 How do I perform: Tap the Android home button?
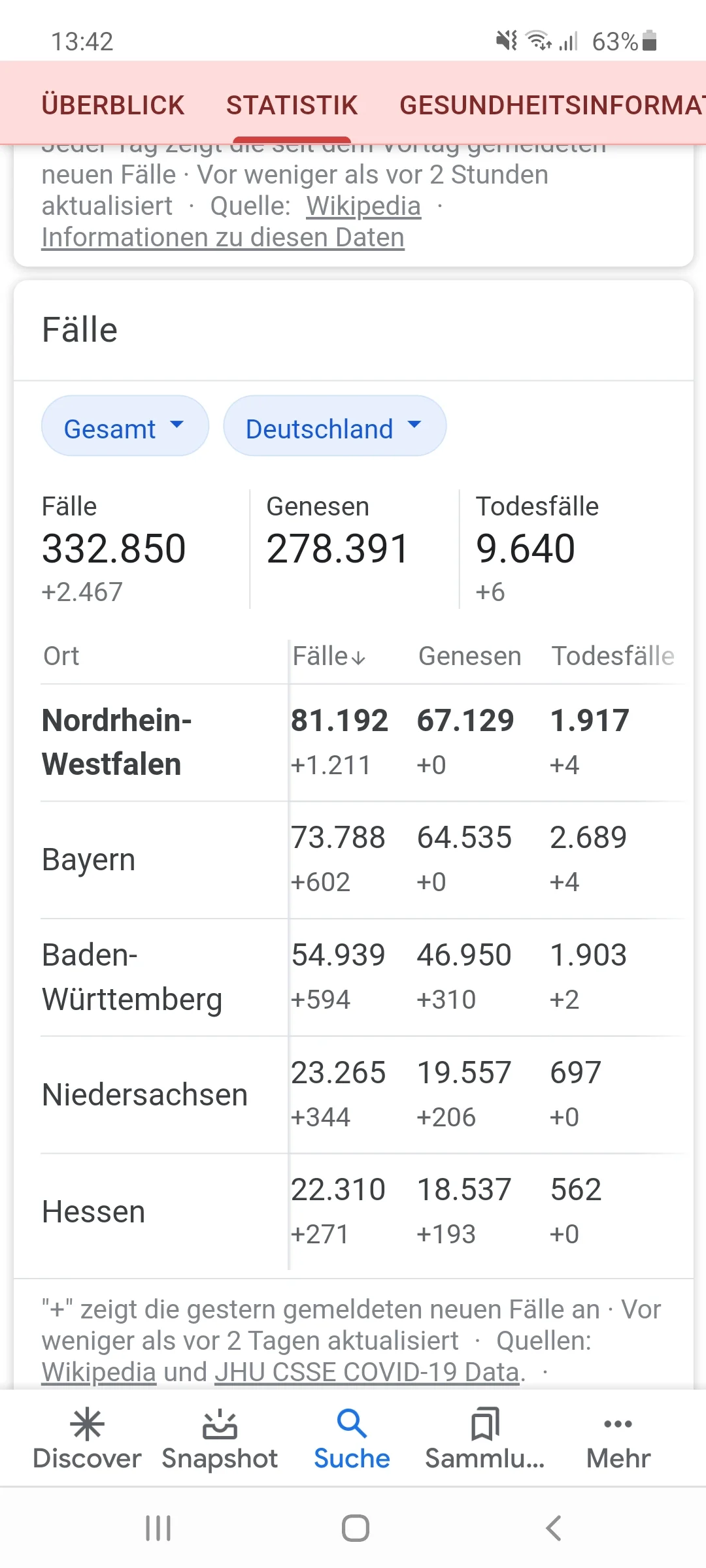(353, 1527)
